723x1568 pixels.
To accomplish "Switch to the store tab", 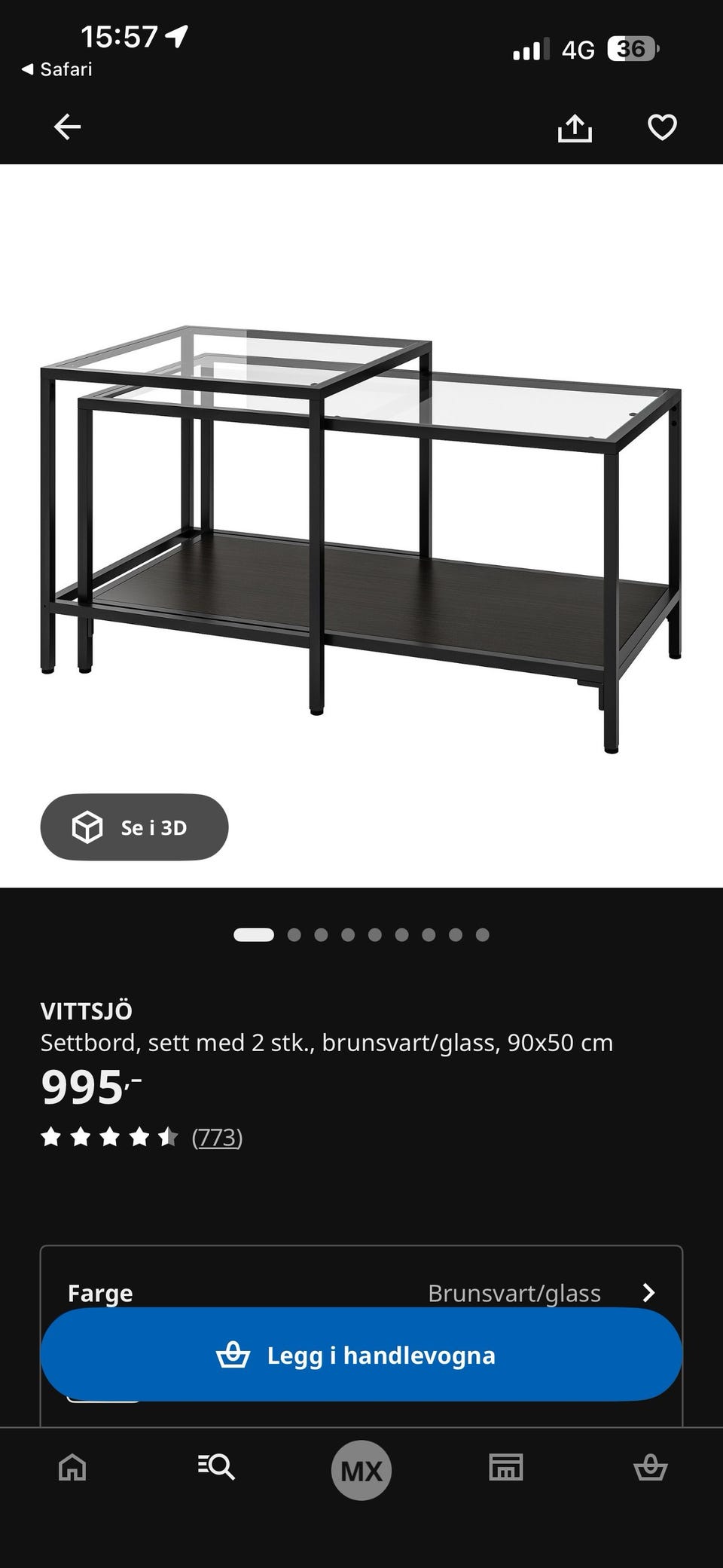I will pyautogui.click(x=506, y=1468).
